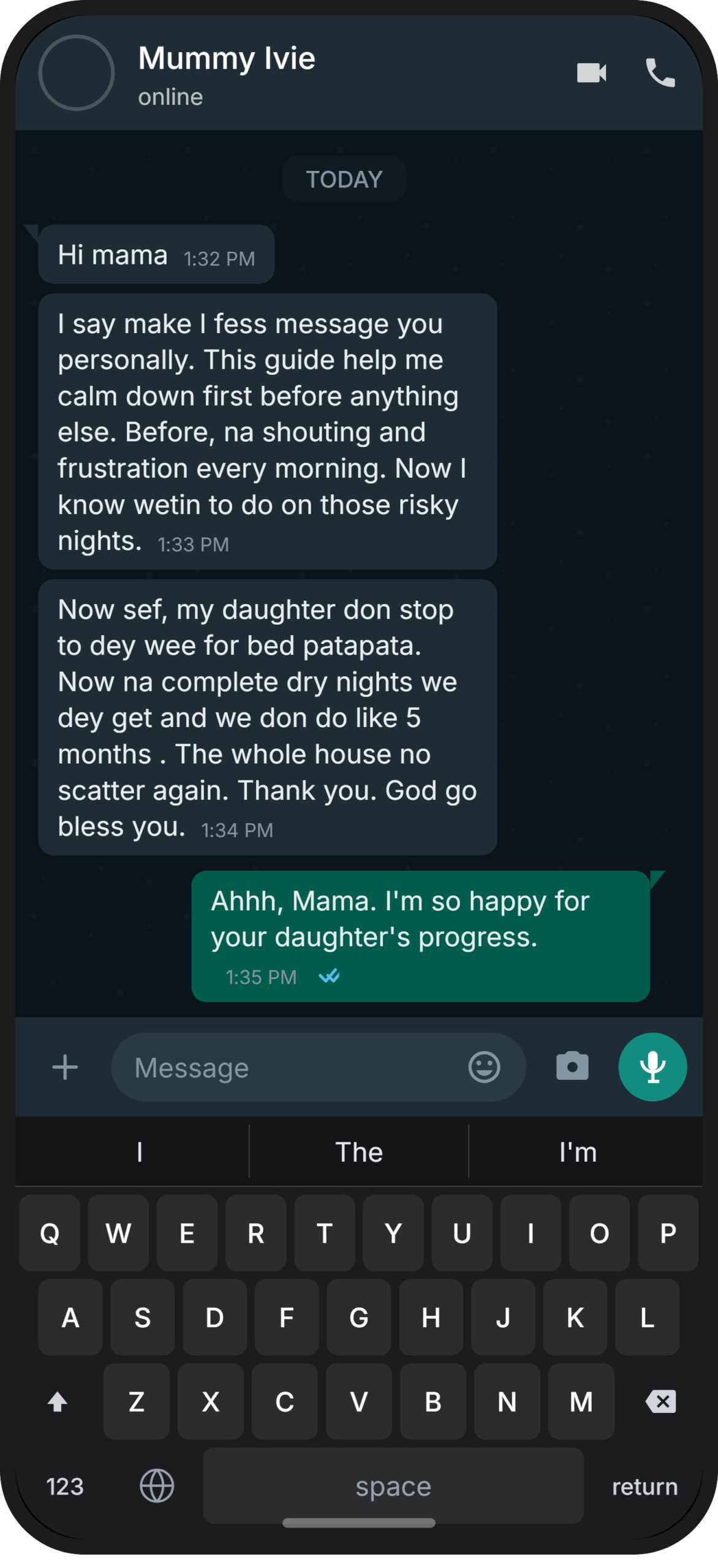Activate the shift key

(58, 1401)
